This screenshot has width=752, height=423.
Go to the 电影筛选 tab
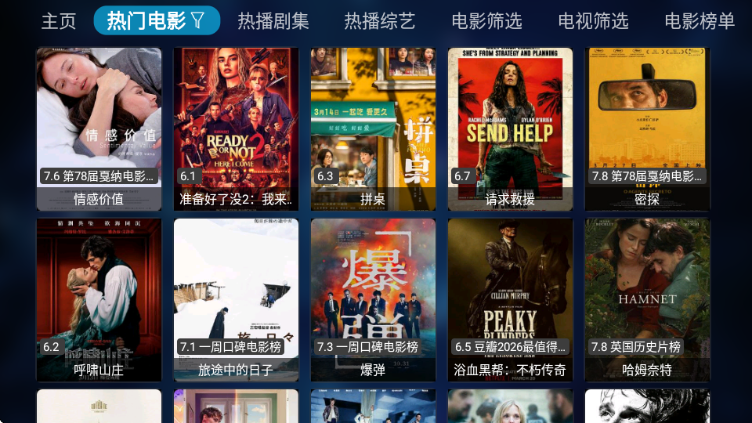pos(486,21)
